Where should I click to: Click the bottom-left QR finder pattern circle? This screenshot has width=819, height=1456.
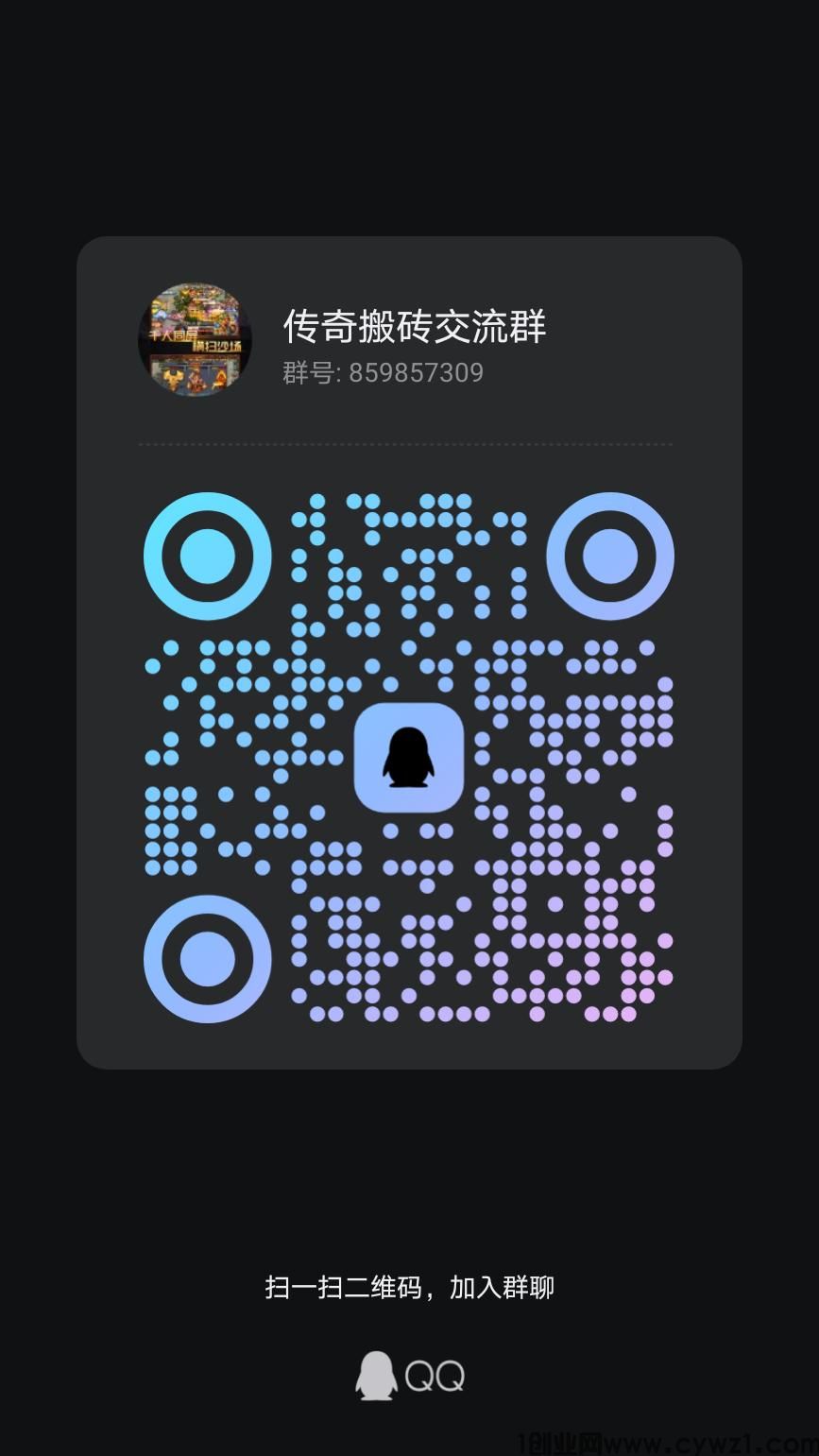tap(208, 958)
